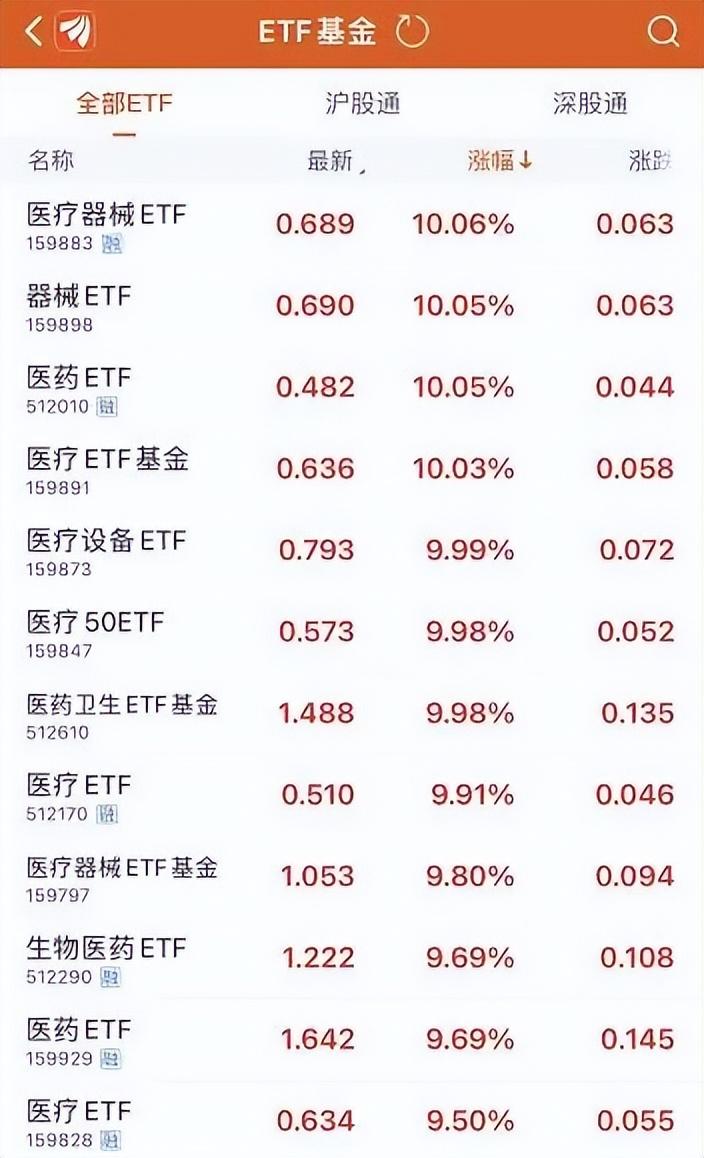Image resolution: width=704 pixels, height=1158 pixels.
Task: Toggle sort order on 涨幅 column
Action: point(499,160)
